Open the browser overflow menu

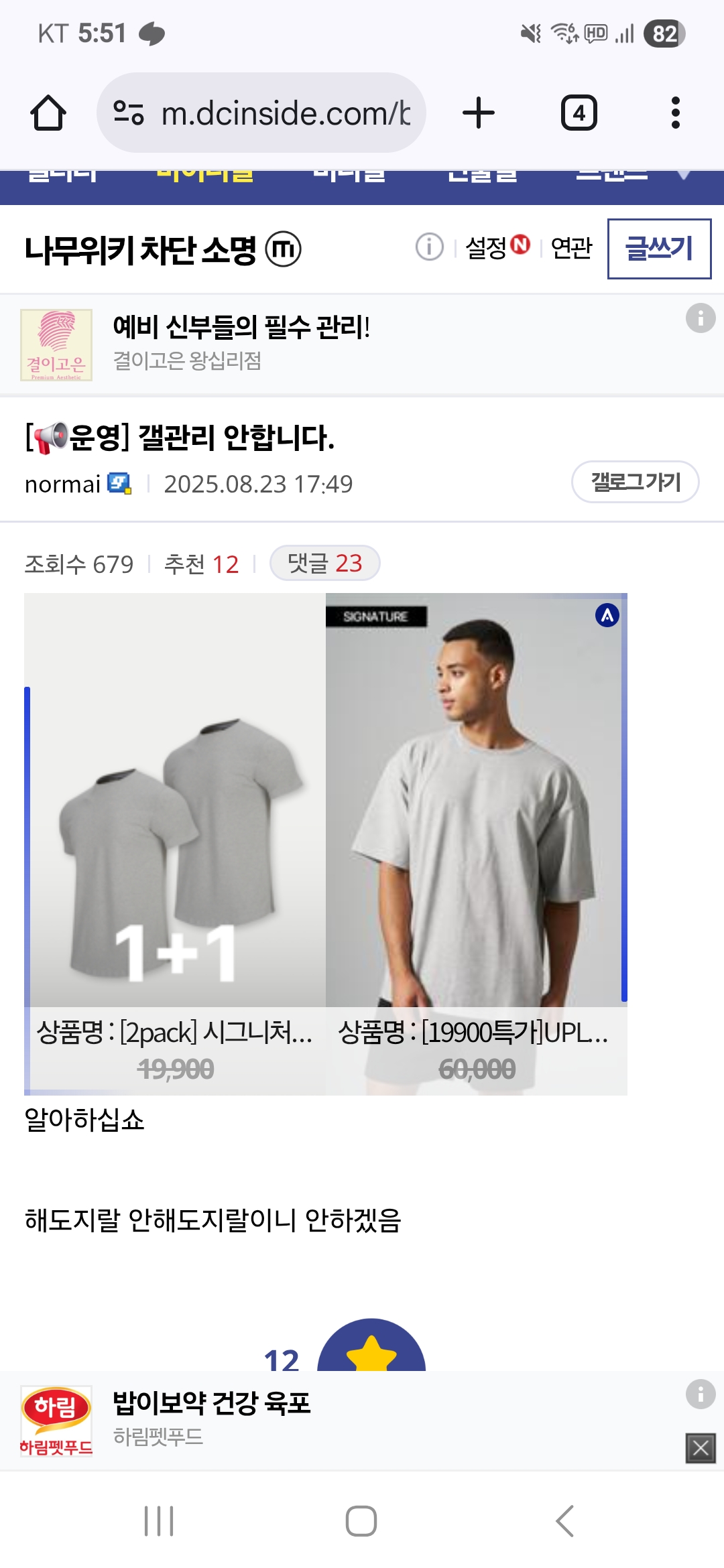(x=676, y=113)
